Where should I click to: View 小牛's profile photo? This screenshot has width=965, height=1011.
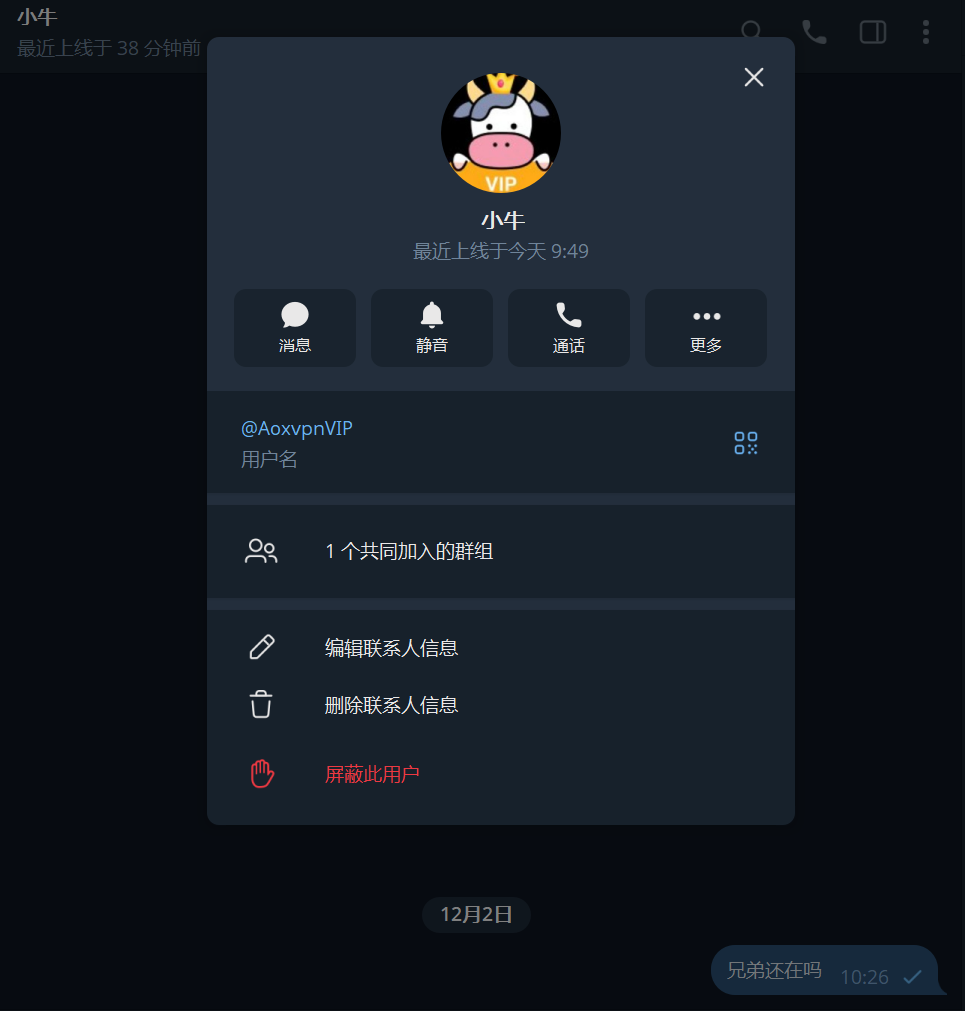tap(501, 133)
